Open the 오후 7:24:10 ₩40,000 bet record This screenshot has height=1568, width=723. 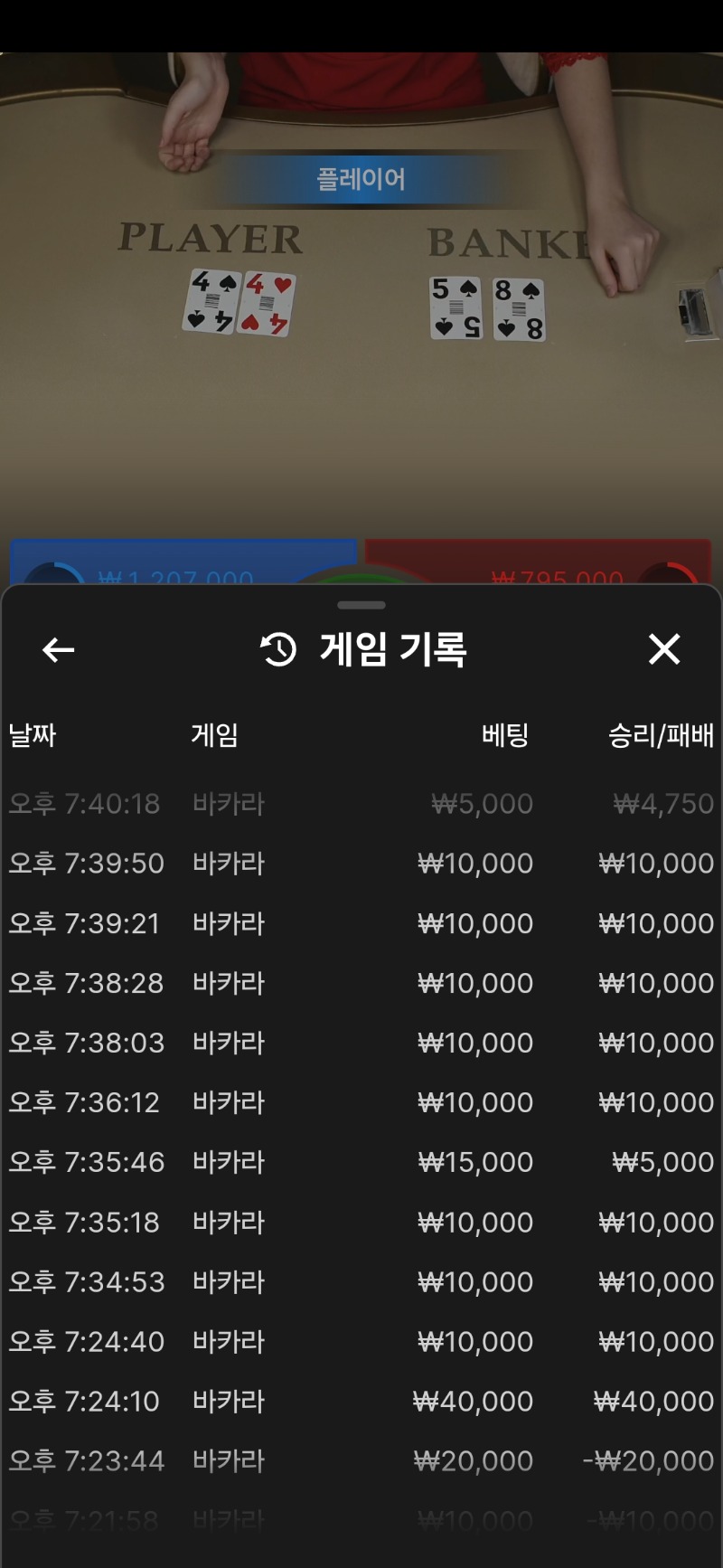pos(361,1401)
